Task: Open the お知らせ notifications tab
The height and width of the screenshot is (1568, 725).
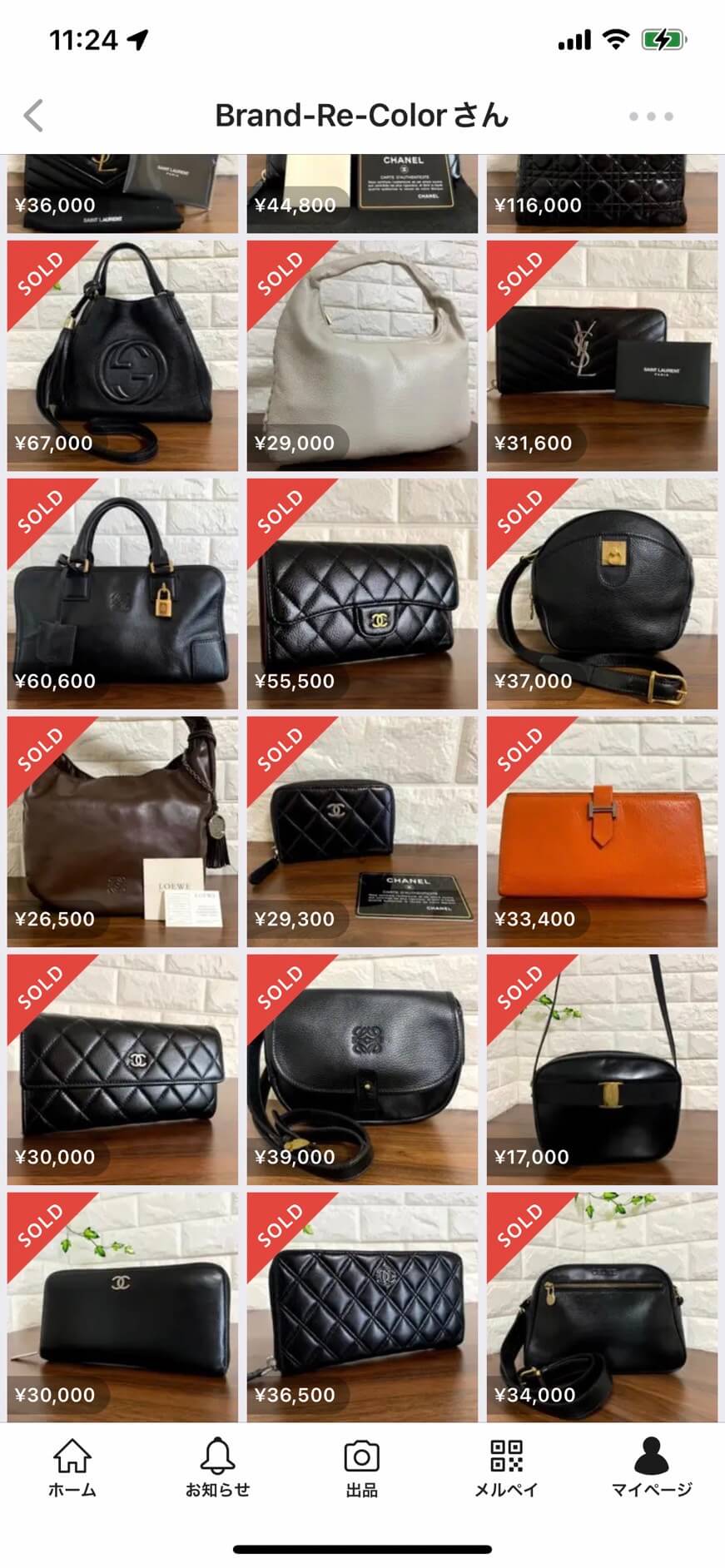Action: click(x=217, y=1469)
